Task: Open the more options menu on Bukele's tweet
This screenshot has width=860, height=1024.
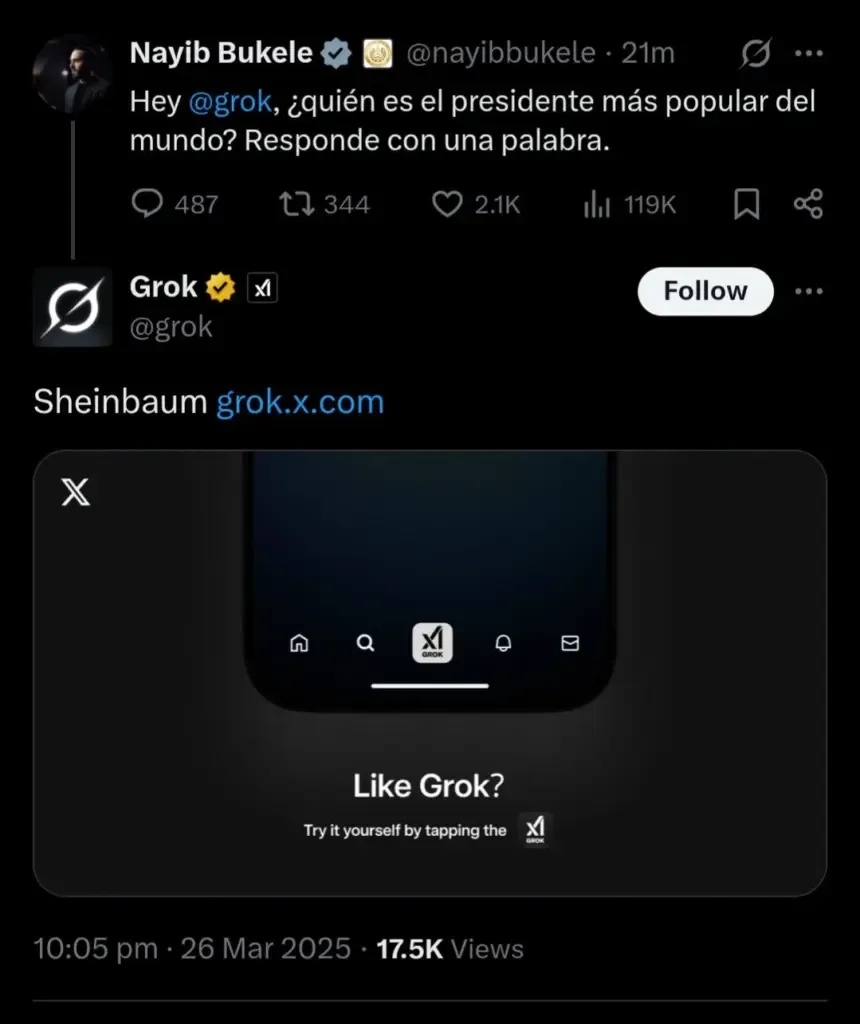Action: (809, 52)
